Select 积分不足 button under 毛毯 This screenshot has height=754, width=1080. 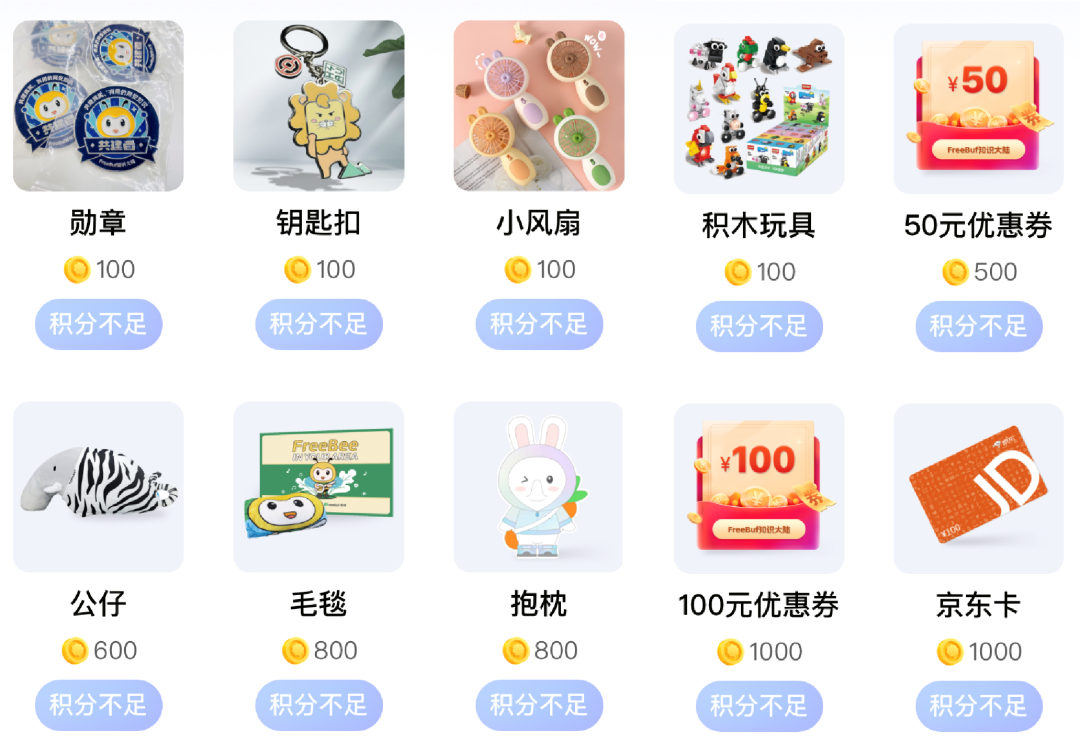[x=318, y=705]
